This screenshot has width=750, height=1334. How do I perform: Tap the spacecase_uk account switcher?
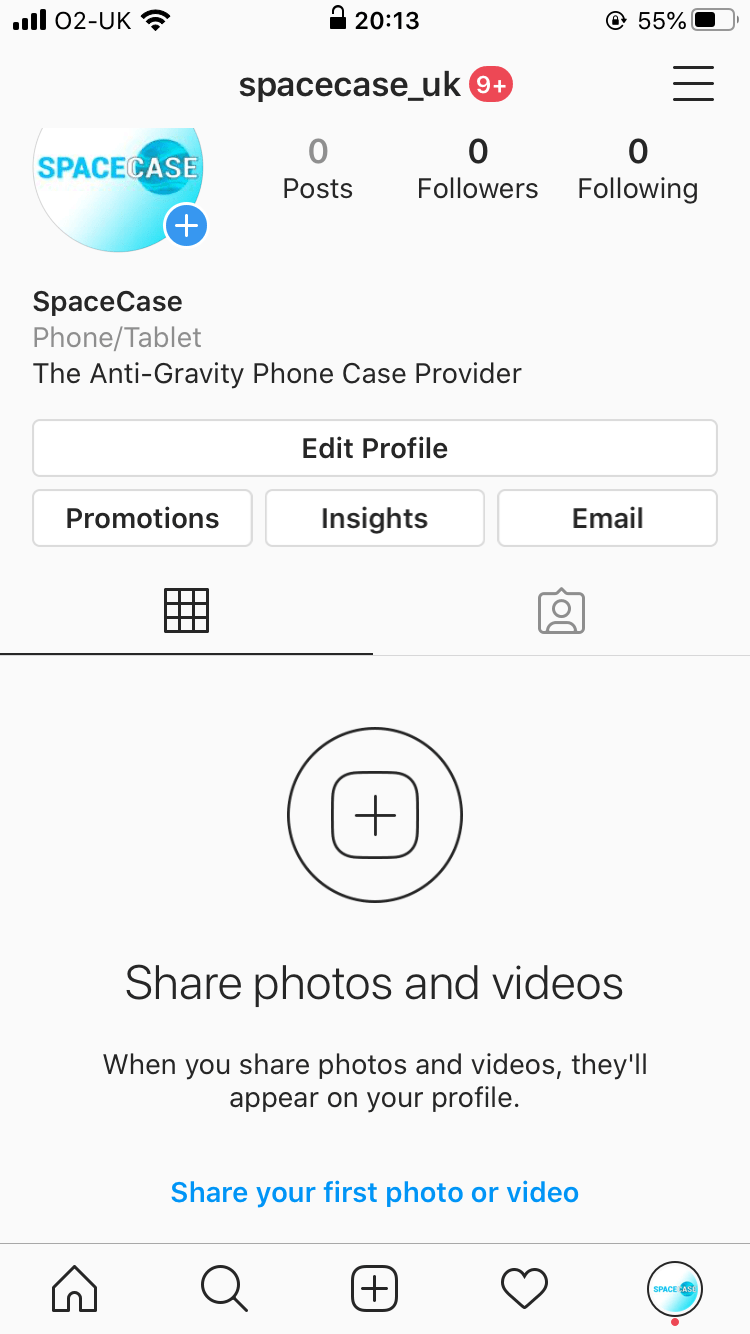point(350,85)
